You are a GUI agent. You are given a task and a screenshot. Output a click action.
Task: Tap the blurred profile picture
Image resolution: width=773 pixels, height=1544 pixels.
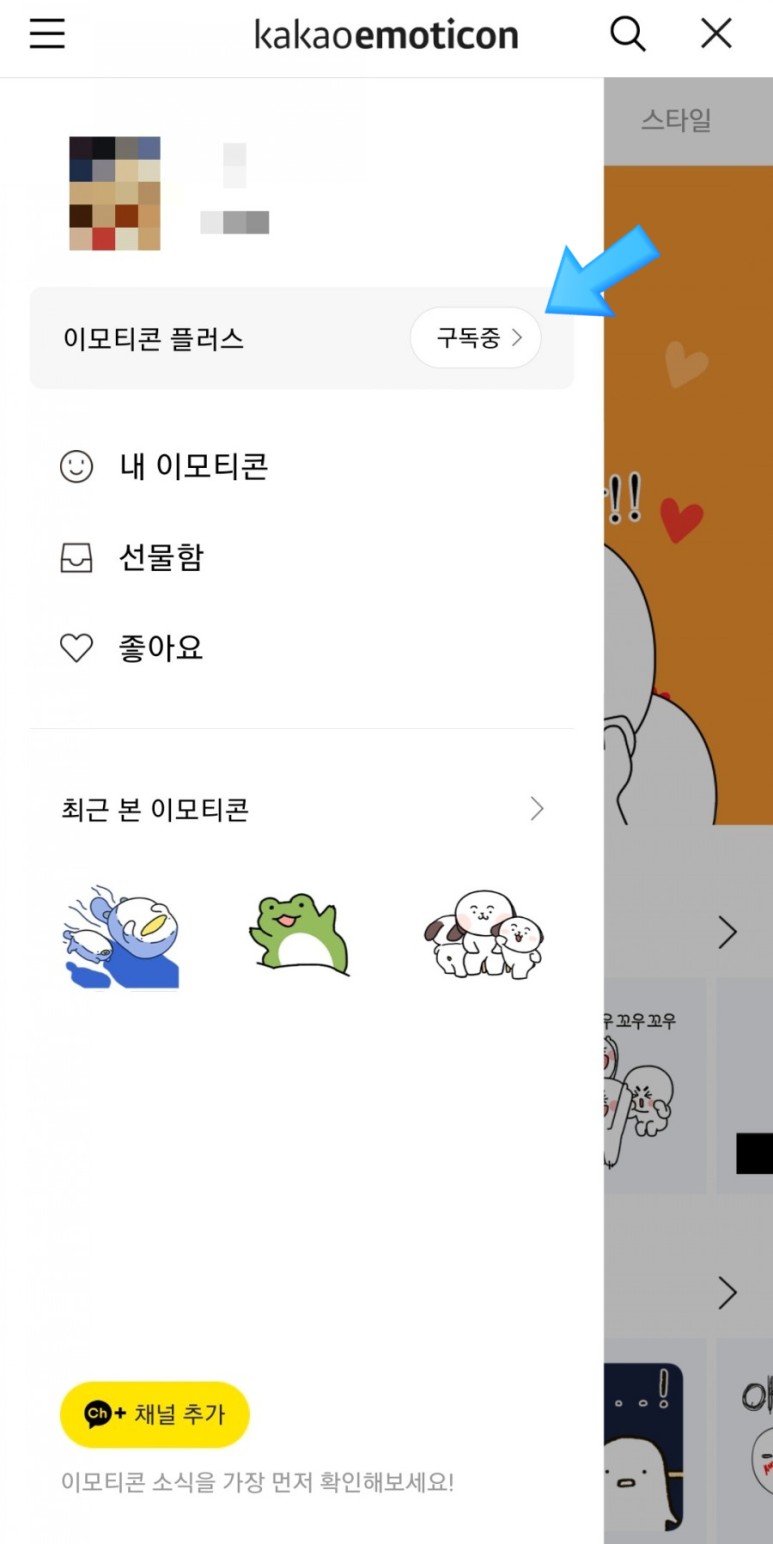click(x=115, y=191)
